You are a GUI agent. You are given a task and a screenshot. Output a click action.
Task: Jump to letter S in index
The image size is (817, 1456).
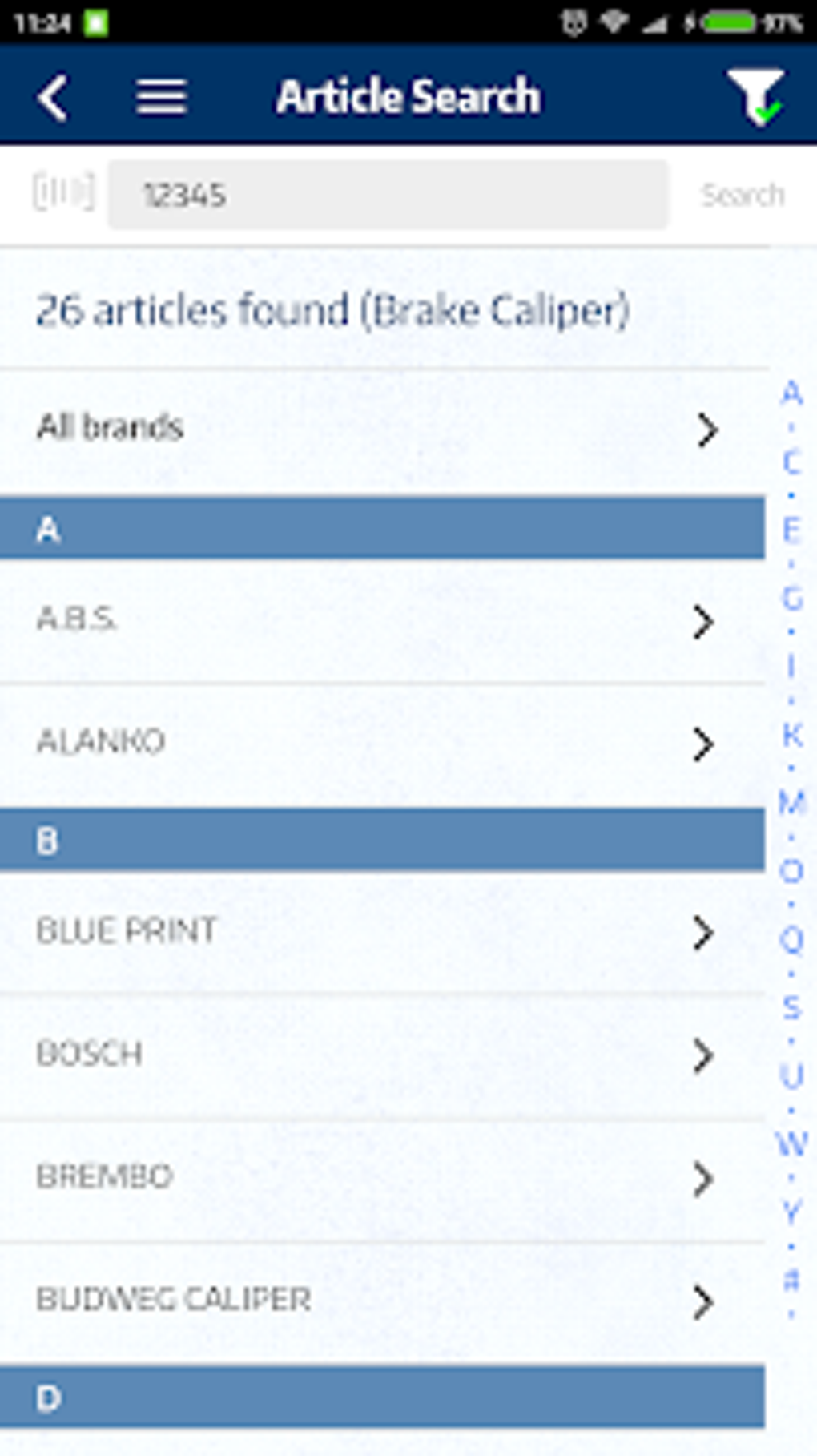point(792,1007)
